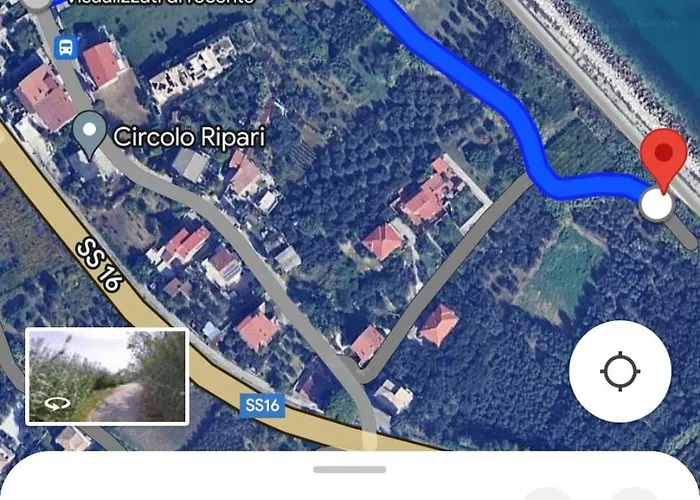Center map on my current location
The width and height of the screenshot is (700, 500).
click(x=620, y=372)
